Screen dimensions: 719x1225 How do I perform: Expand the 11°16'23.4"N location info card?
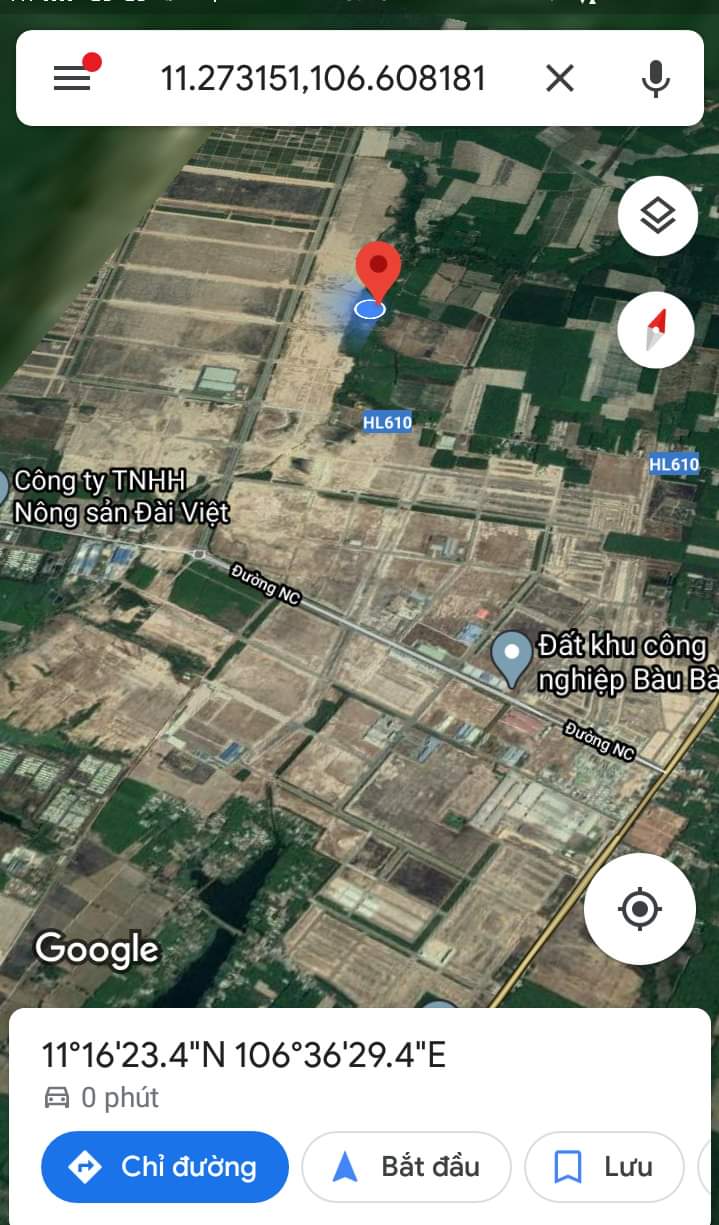tap(244, 1055)
